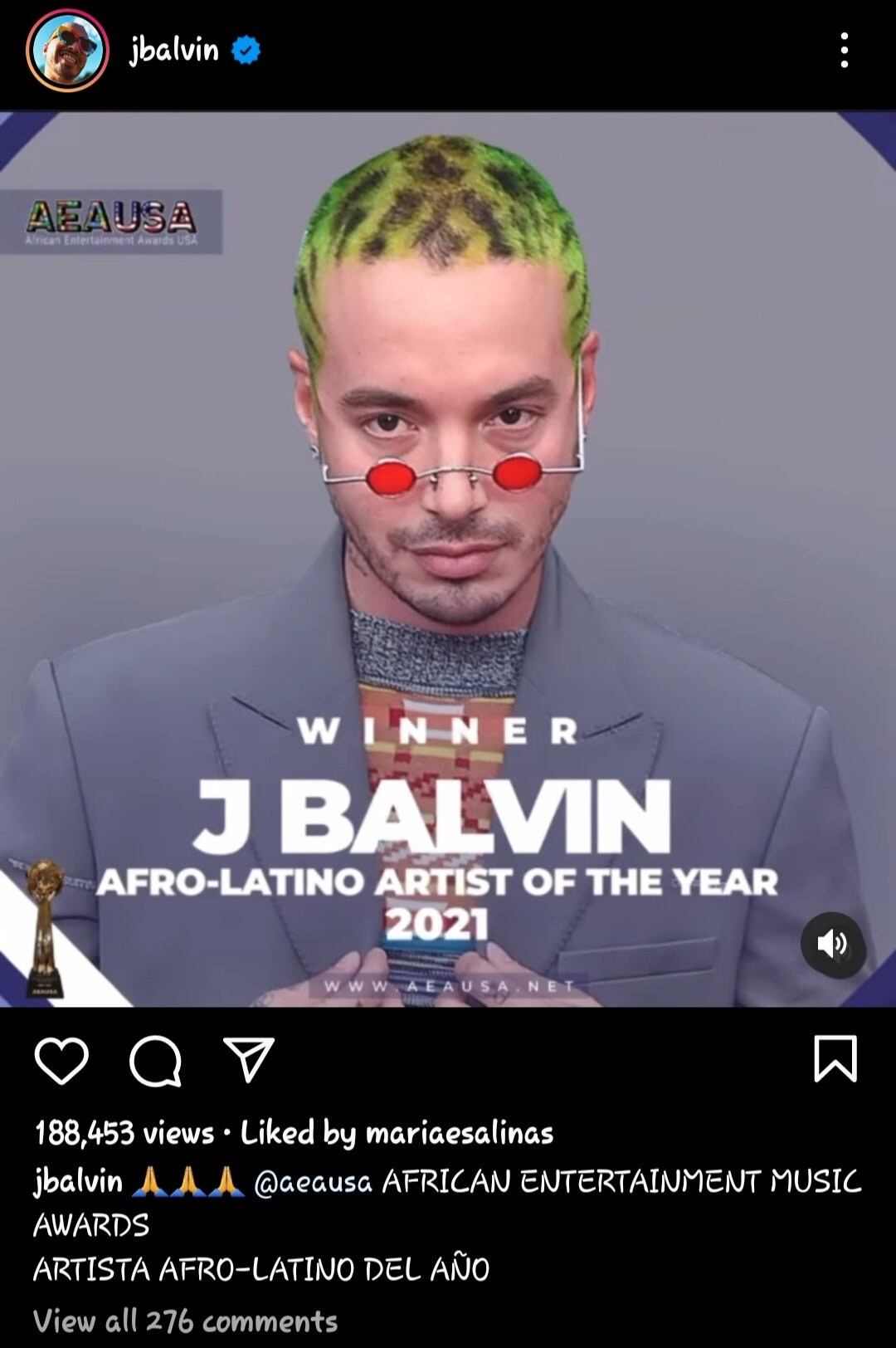Open the three-dot post options menu
The image size is (896, 1348).
(844, 51)
